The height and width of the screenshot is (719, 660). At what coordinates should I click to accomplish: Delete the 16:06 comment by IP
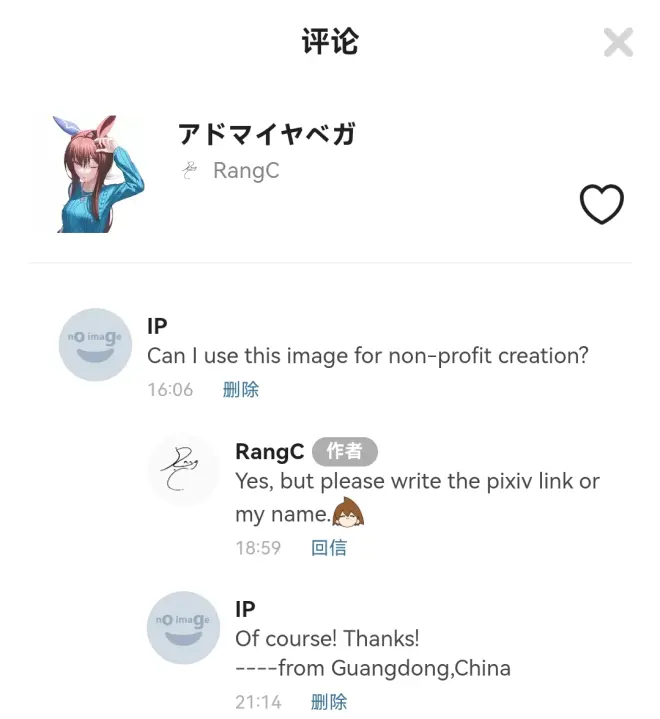click(x=240, y=390)
